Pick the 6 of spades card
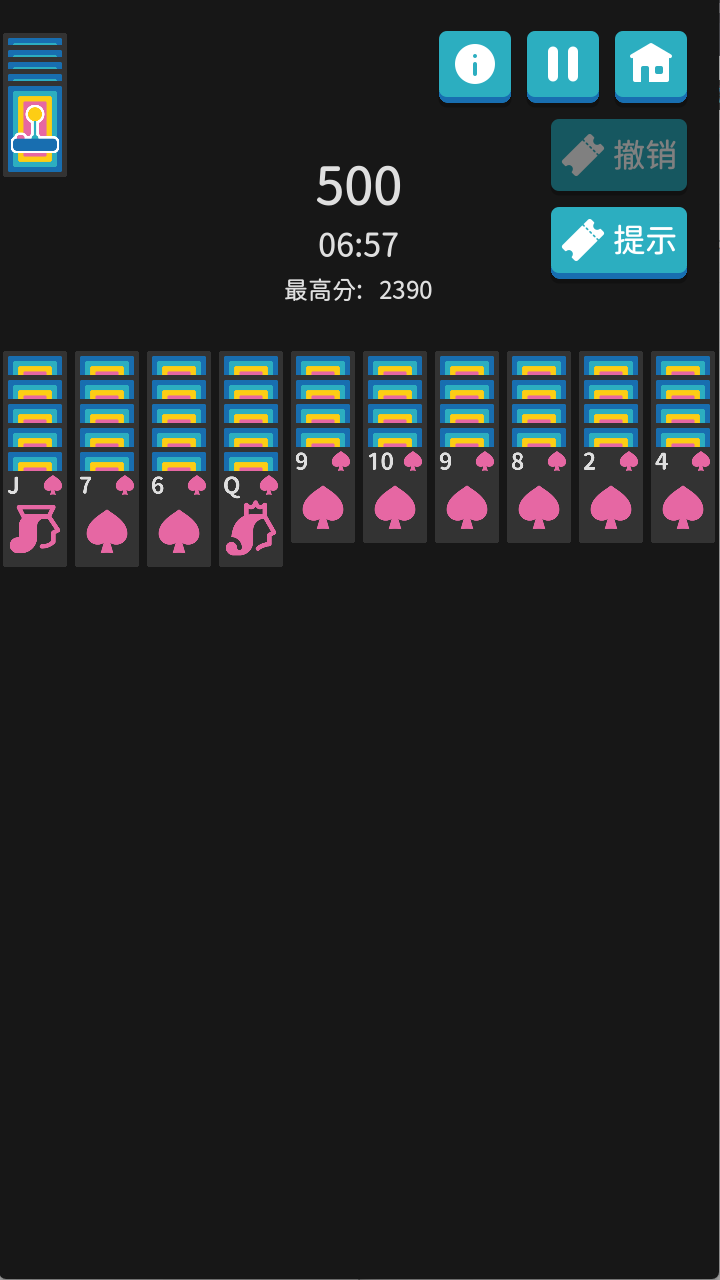Screen dimensions: 720x1280 (x=179, y=519)
